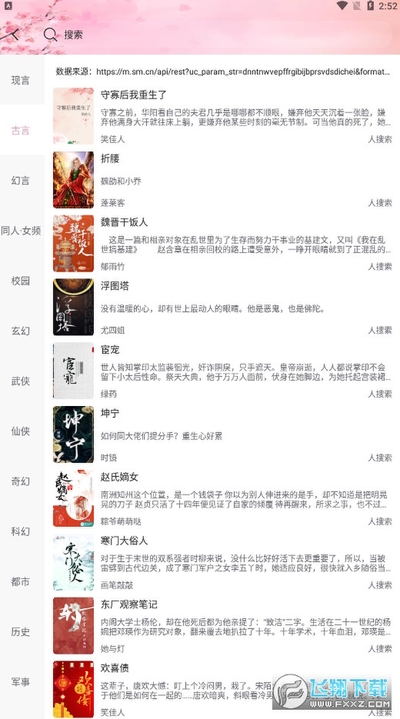Open the book 守寡后我重生了
The width and height of the screenshot is (400, 719).
coord(222,116)
